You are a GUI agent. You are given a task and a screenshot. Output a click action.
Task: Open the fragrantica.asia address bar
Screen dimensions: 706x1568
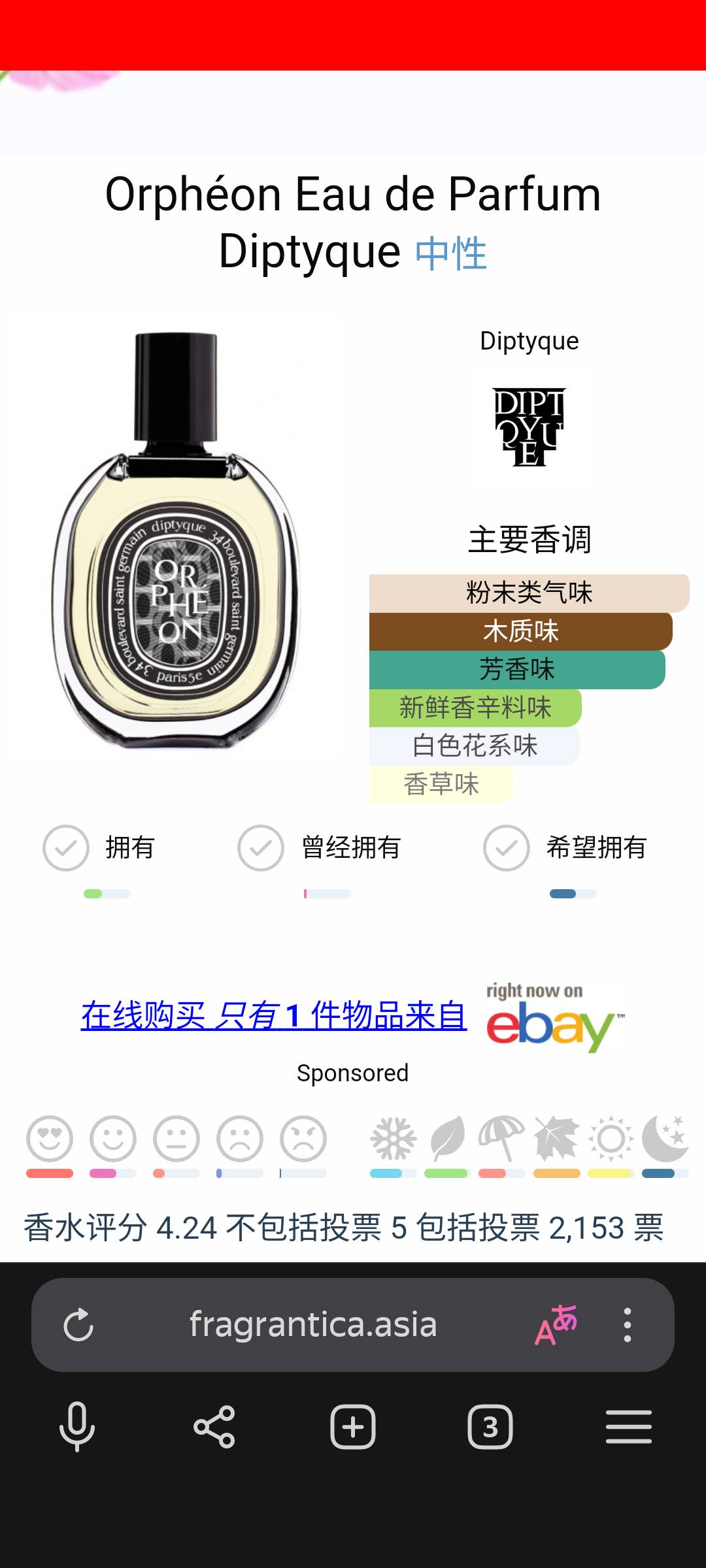tap(313, 1325)
